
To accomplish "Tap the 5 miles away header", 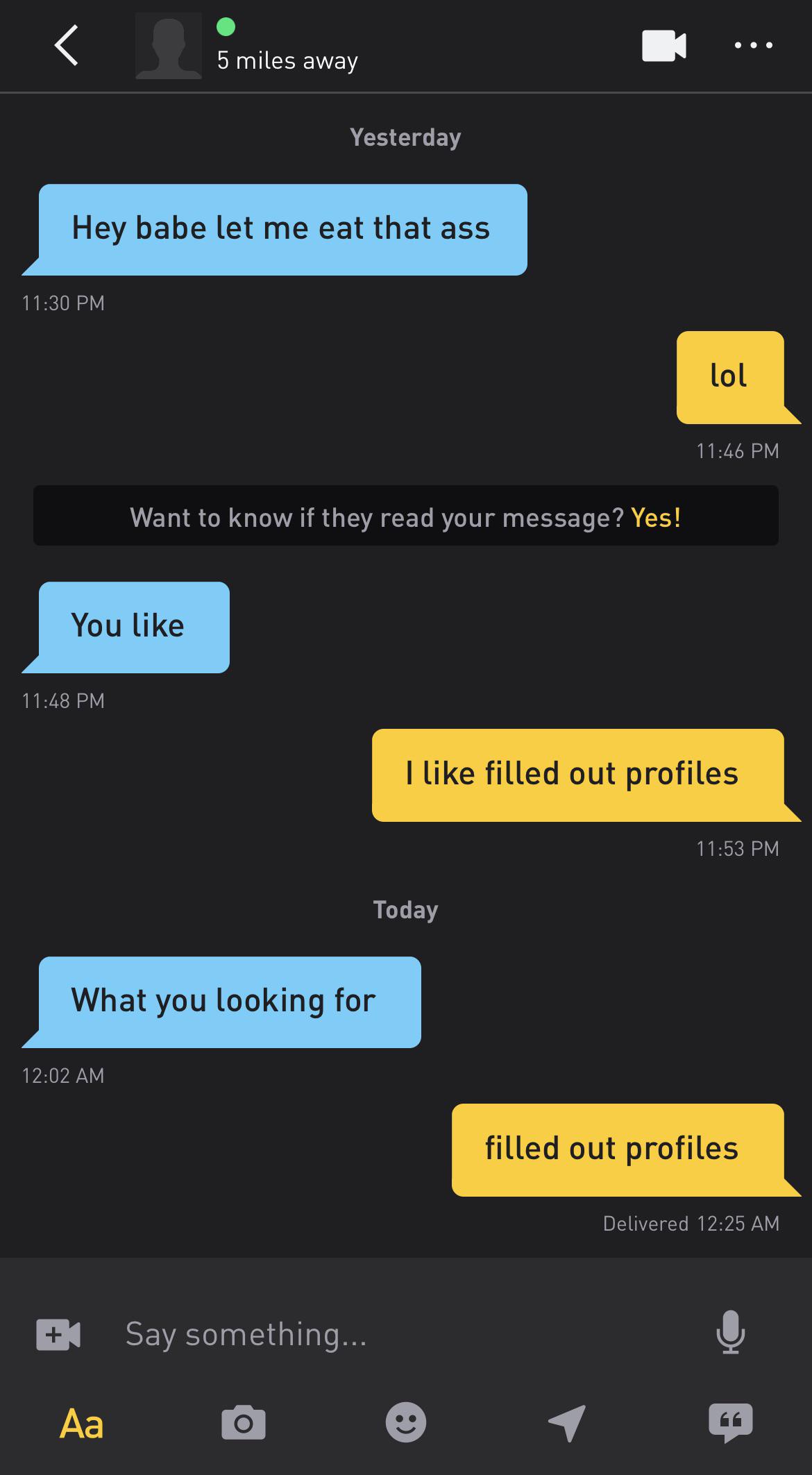I will point(287,60).
